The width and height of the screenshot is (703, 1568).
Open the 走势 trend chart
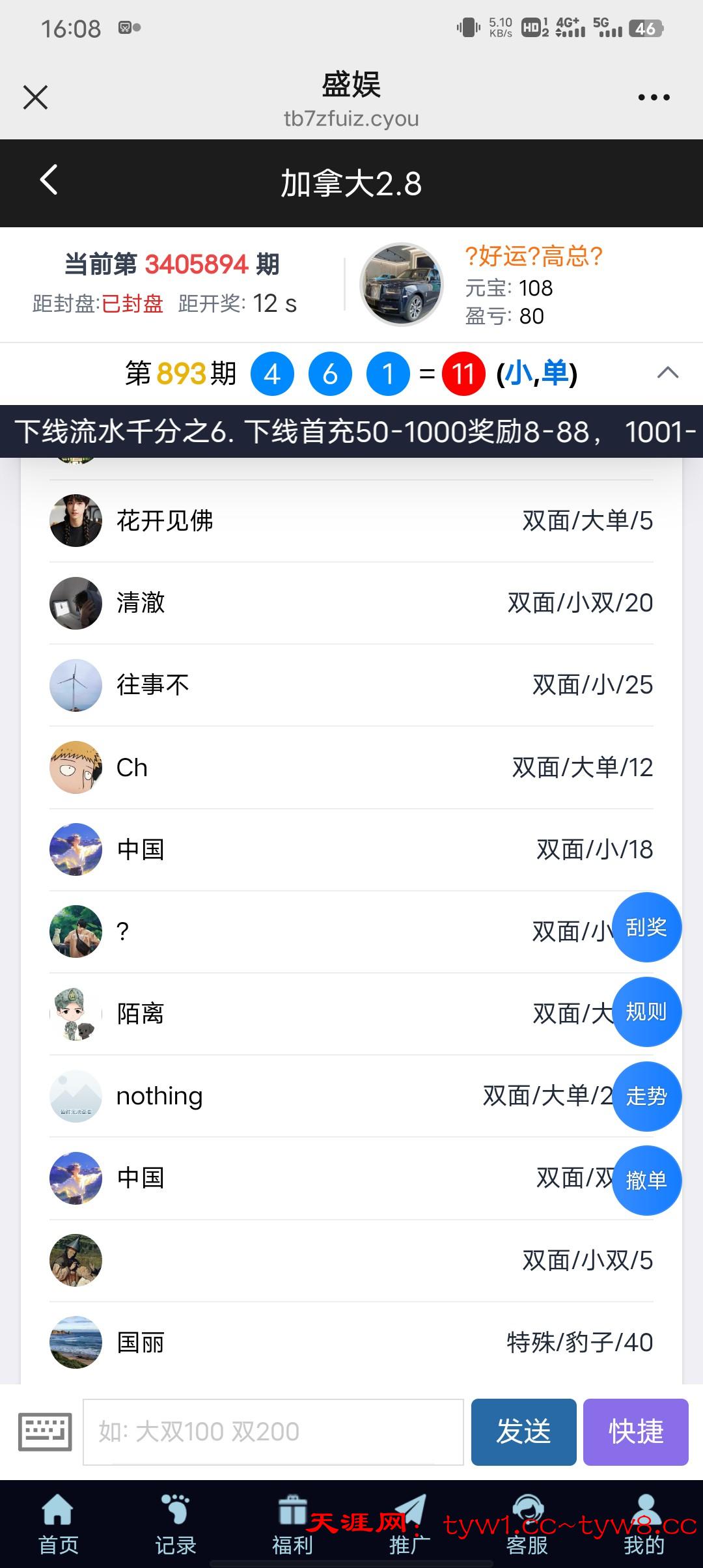click(x=646, y=1097)
